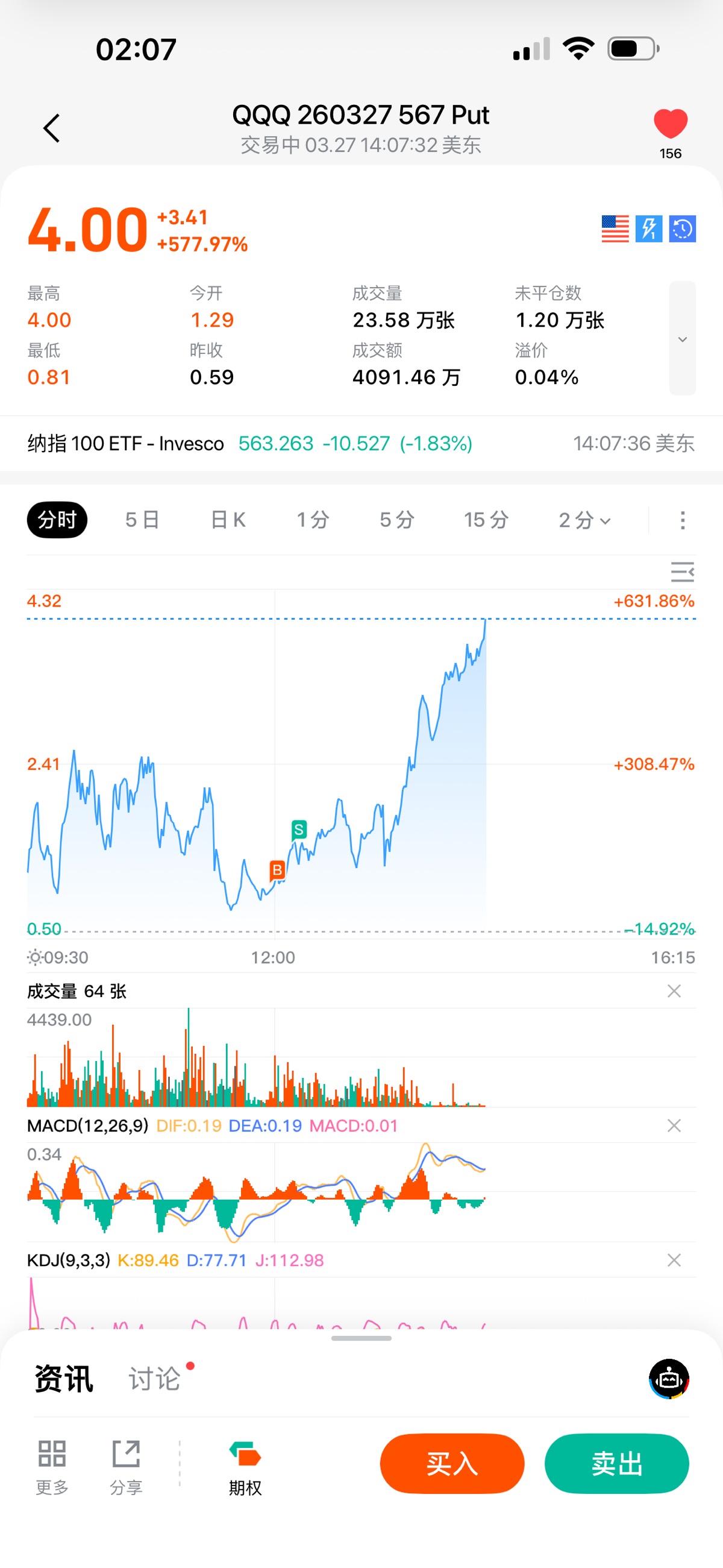Image resolution: width=723 pixels, height=1568 pixels.
Task: Share this option via 分享
Action: [x=126, y=1466]
